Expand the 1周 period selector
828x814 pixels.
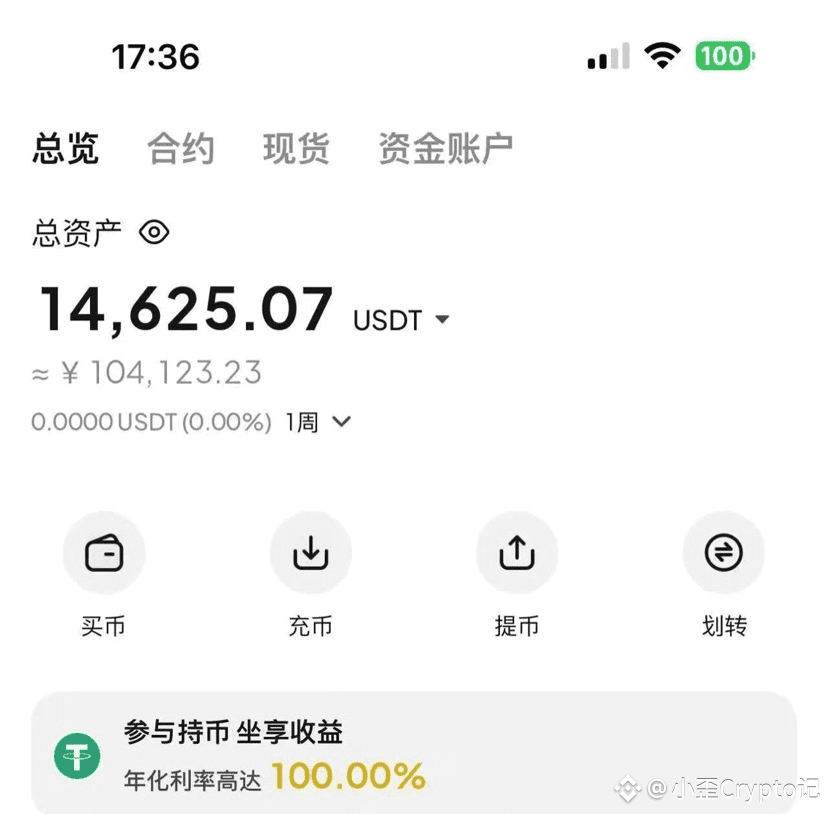point(318,422)
